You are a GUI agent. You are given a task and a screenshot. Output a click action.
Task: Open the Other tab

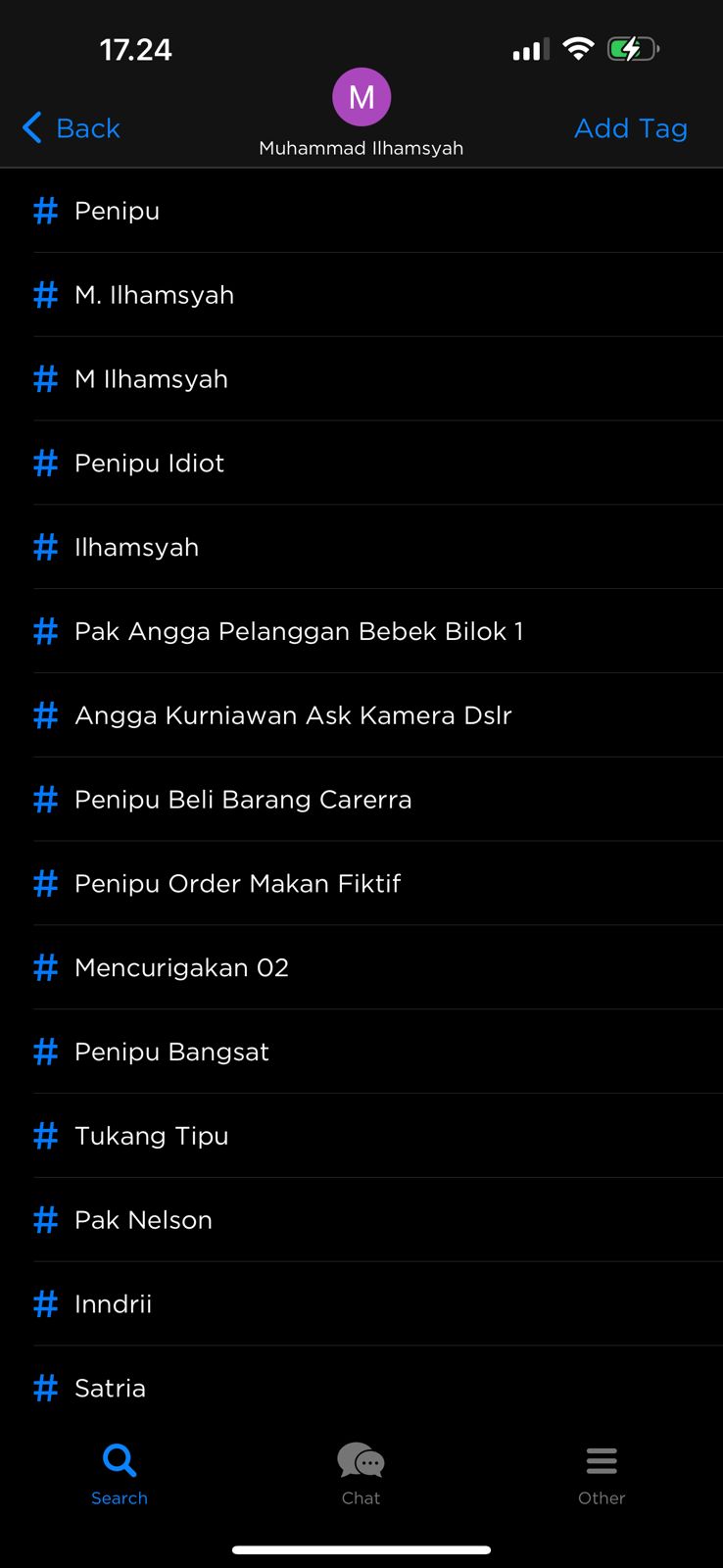click(x=602, y=1473)
